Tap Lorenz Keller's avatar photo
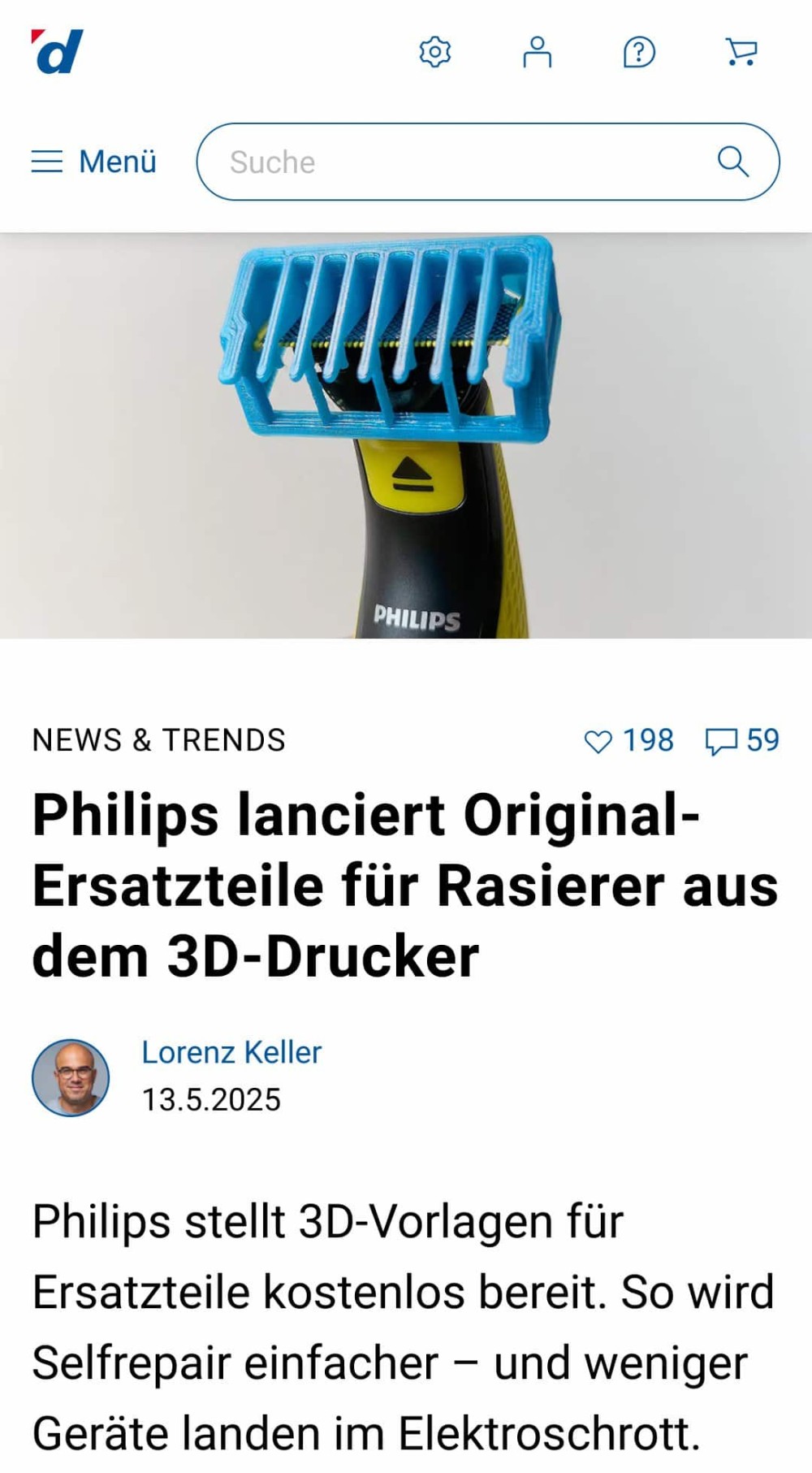Image resolution: width=812 pixels, height=1473 pixels. (71, 1077)
